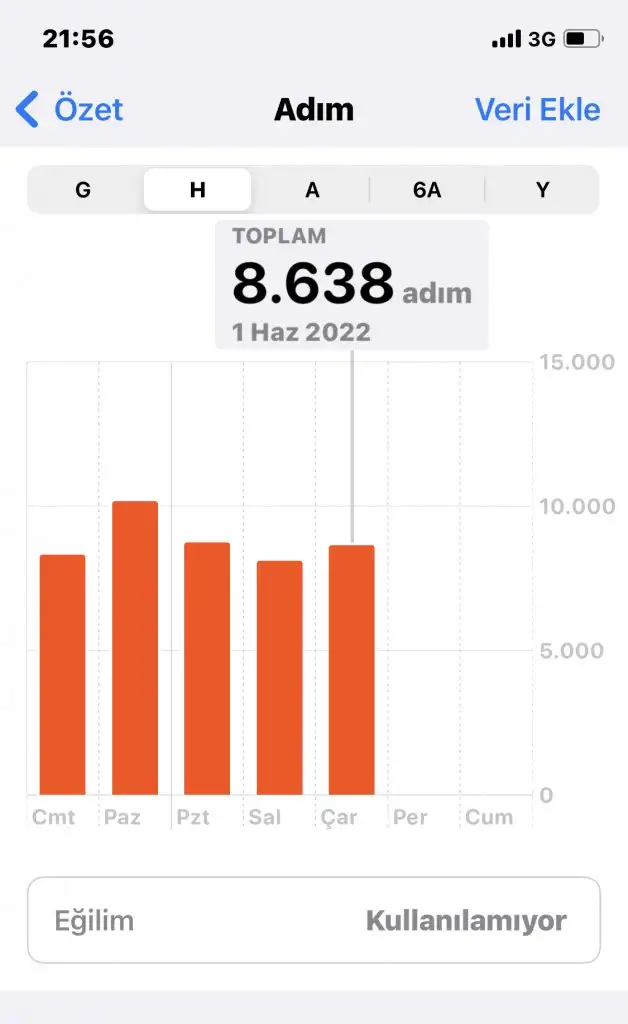
Task: Open the Eğilim trend row
Action: point(314,920)
